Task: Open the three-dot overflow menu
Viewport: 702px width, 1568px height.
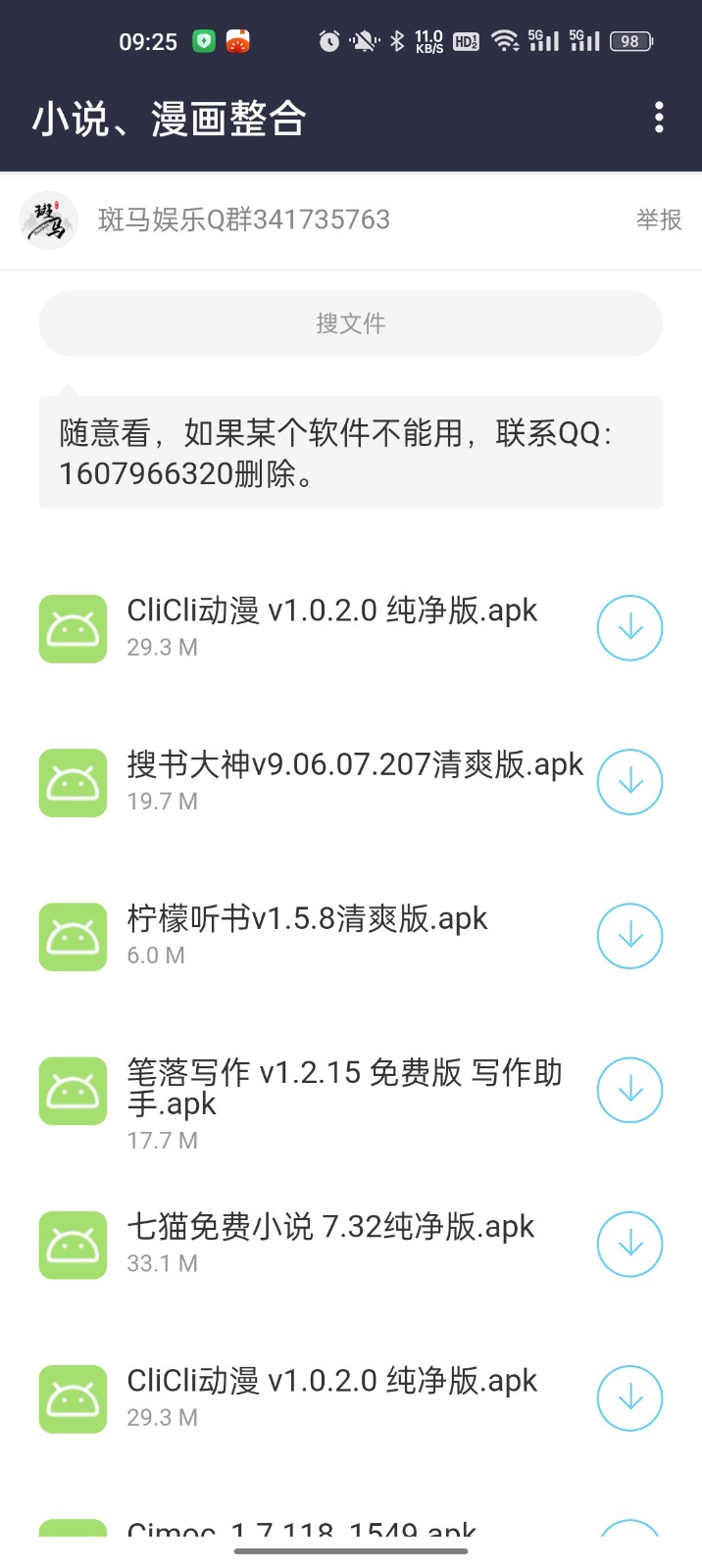Action: 659,118
